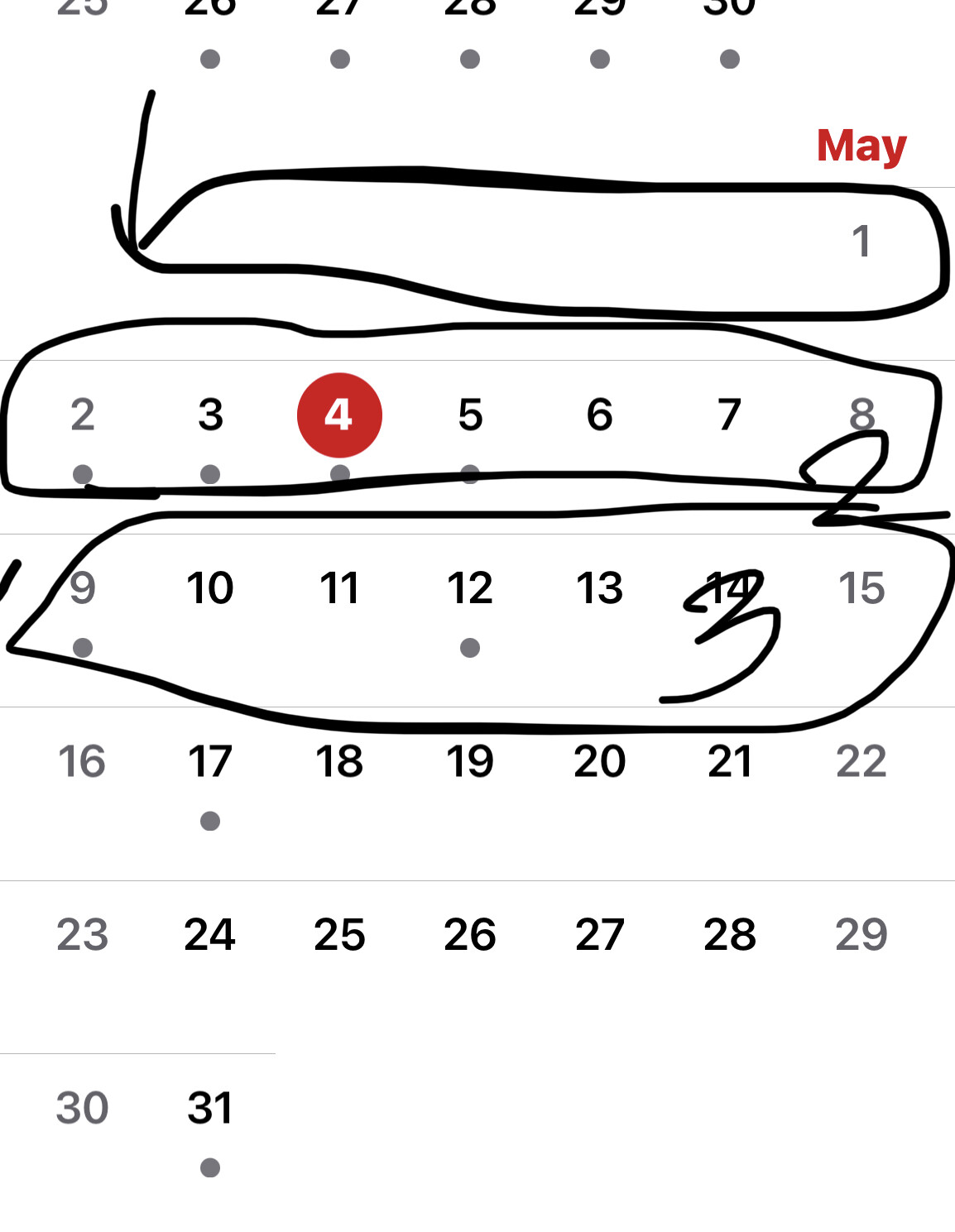
Task: Select May 3
Action: click(x=210, y=415)
